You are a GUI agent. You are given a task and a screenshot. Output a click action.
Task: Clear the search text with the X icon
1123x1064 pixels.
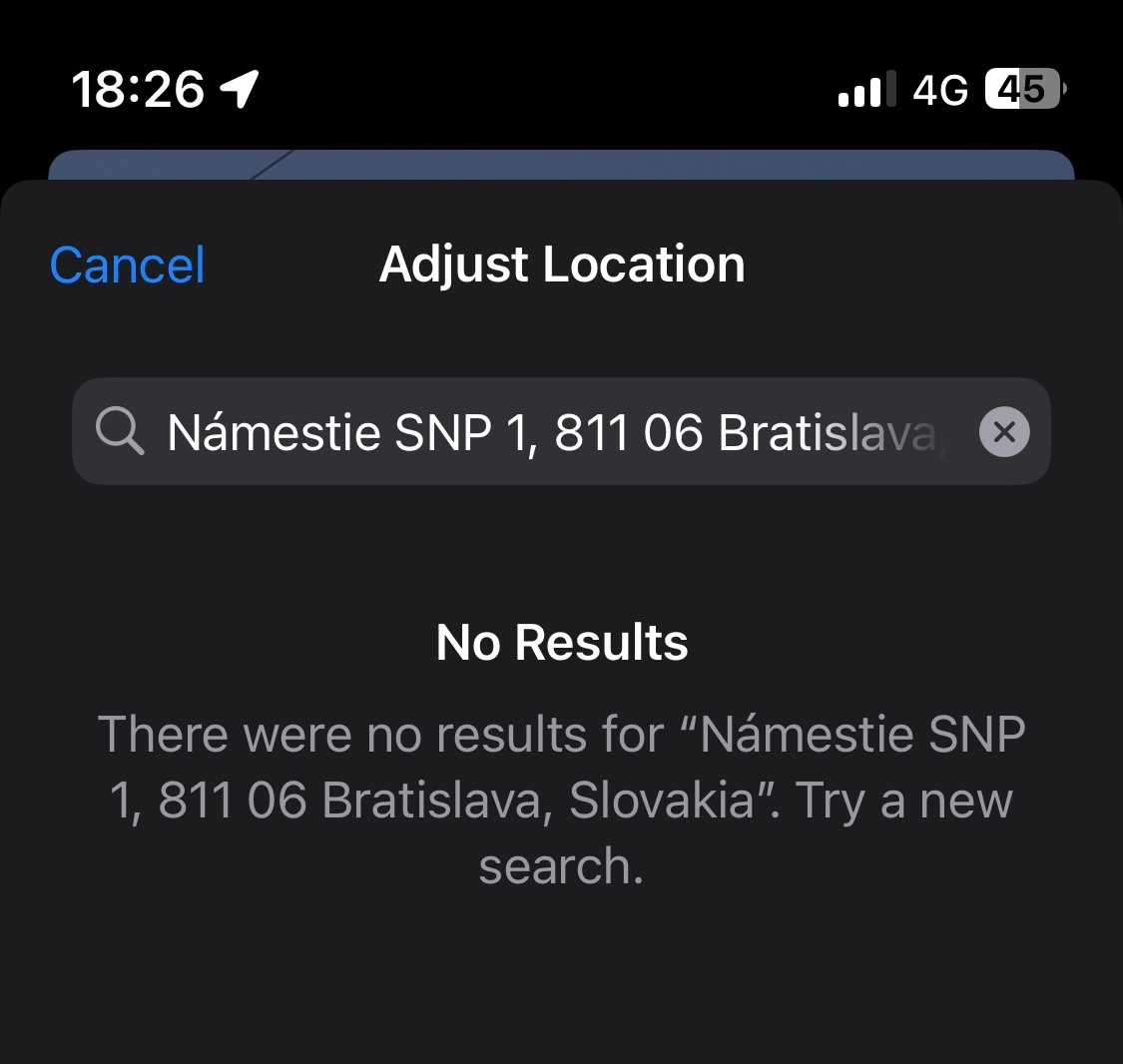tap(1003, 432)
